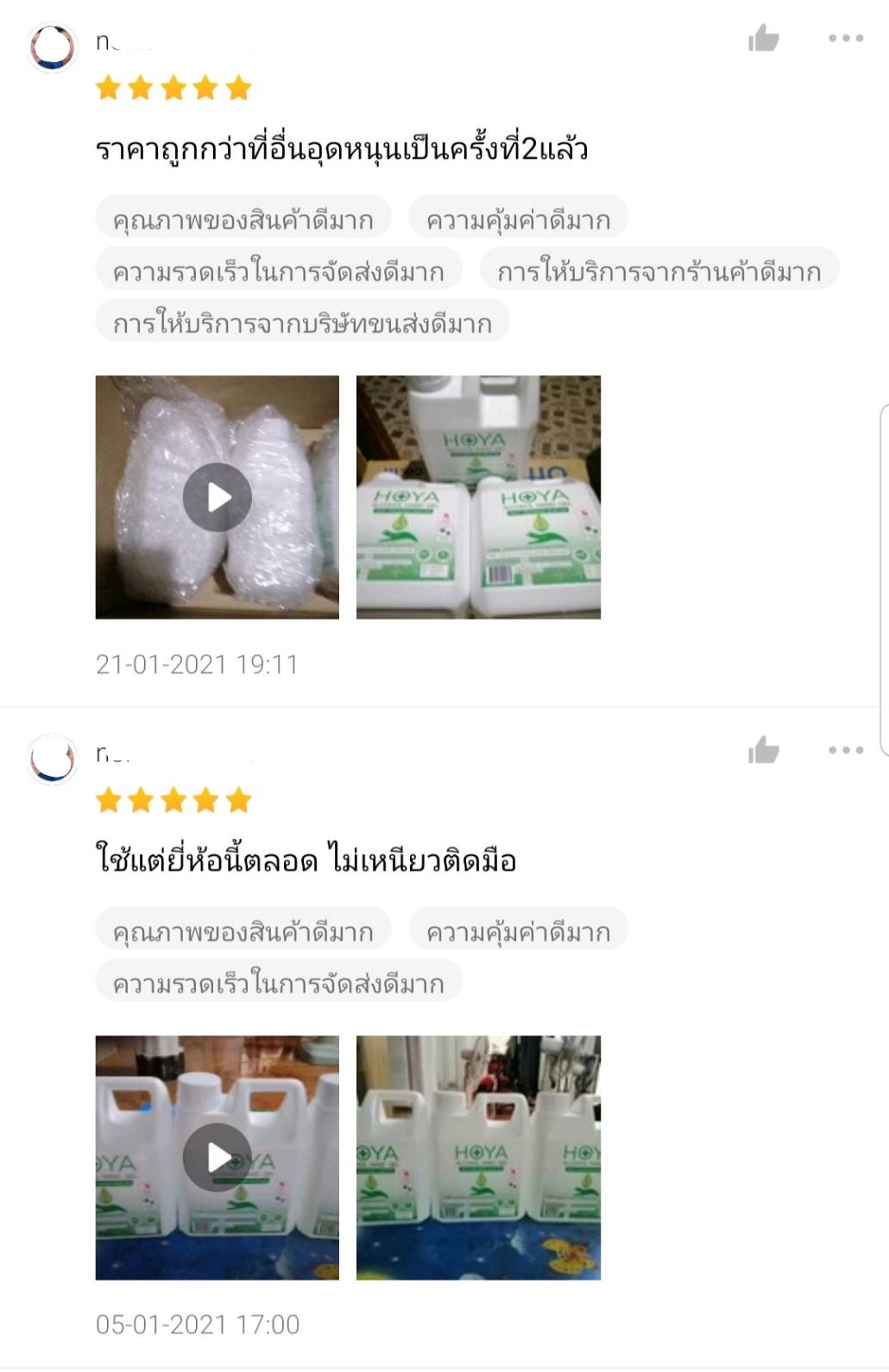The height and width of the screenshot is (1372, 889).
Task: Open more options for the 05-01-2021 review
Action: pos(846,751)
